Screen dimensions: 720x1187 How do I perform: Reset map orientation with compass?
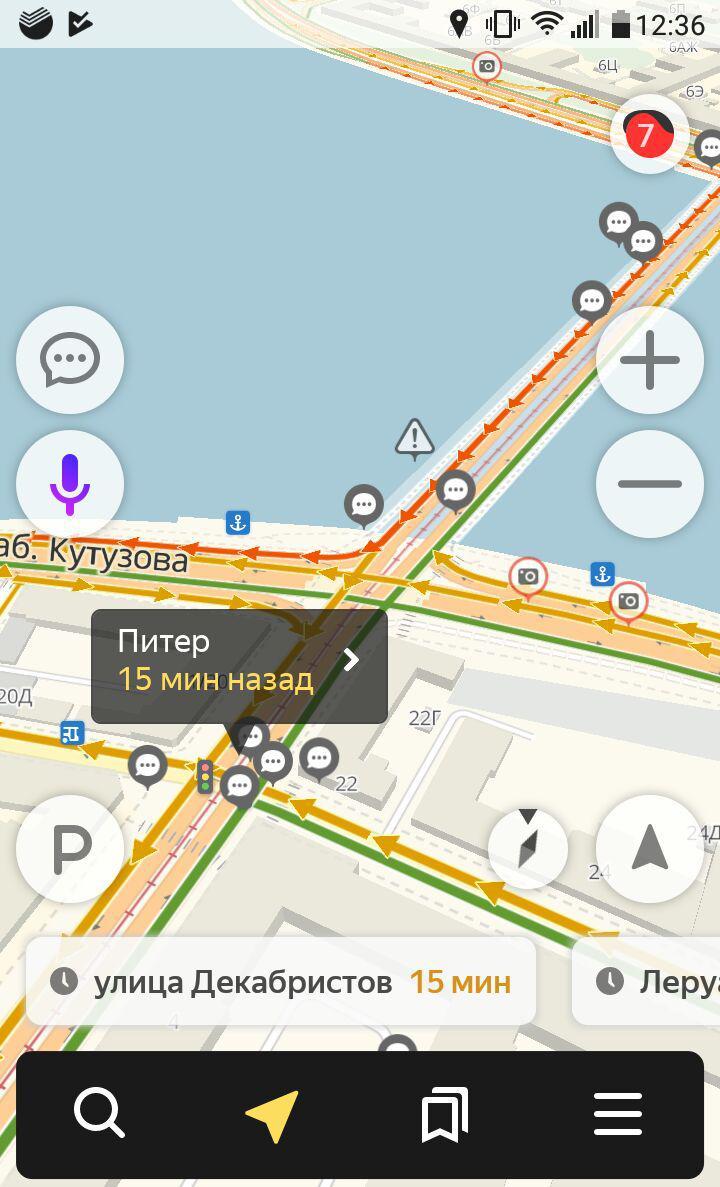tap(528, 849)
